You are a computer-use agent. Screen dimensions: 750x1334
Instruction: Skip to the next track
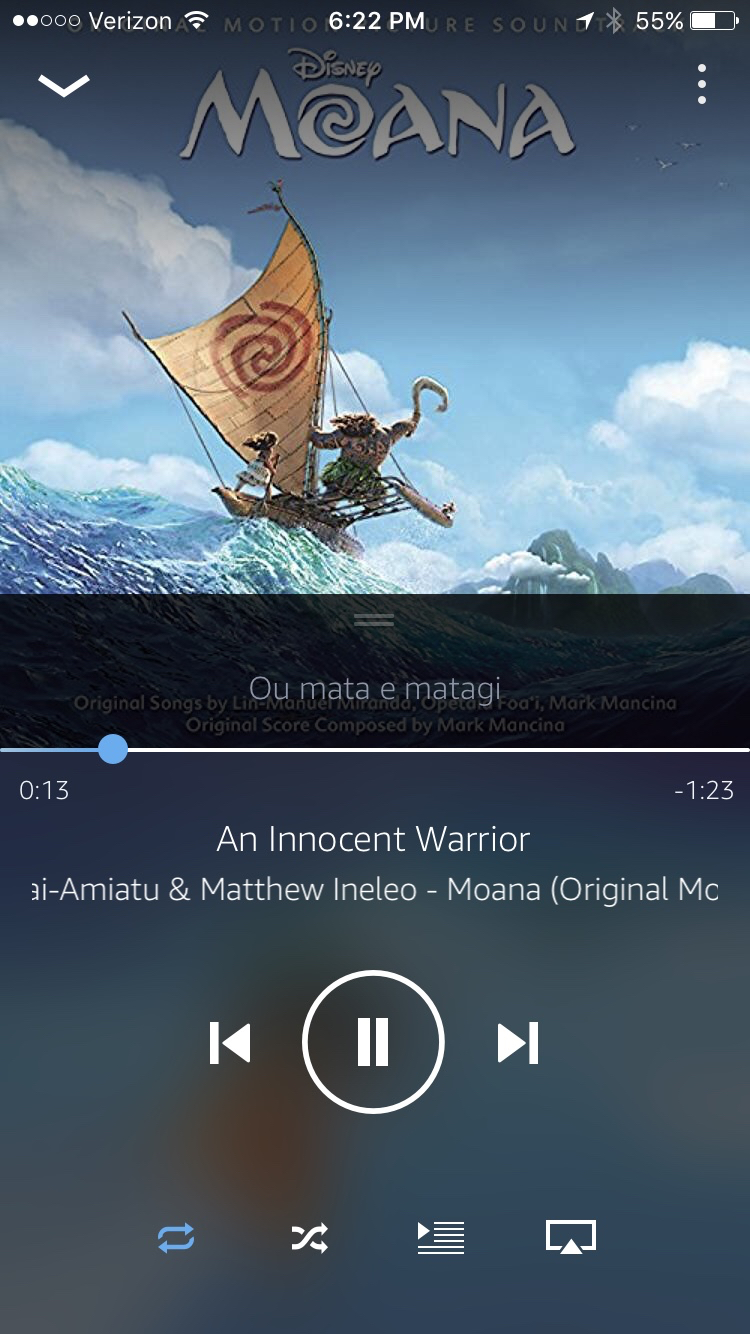coord(518,1043)
